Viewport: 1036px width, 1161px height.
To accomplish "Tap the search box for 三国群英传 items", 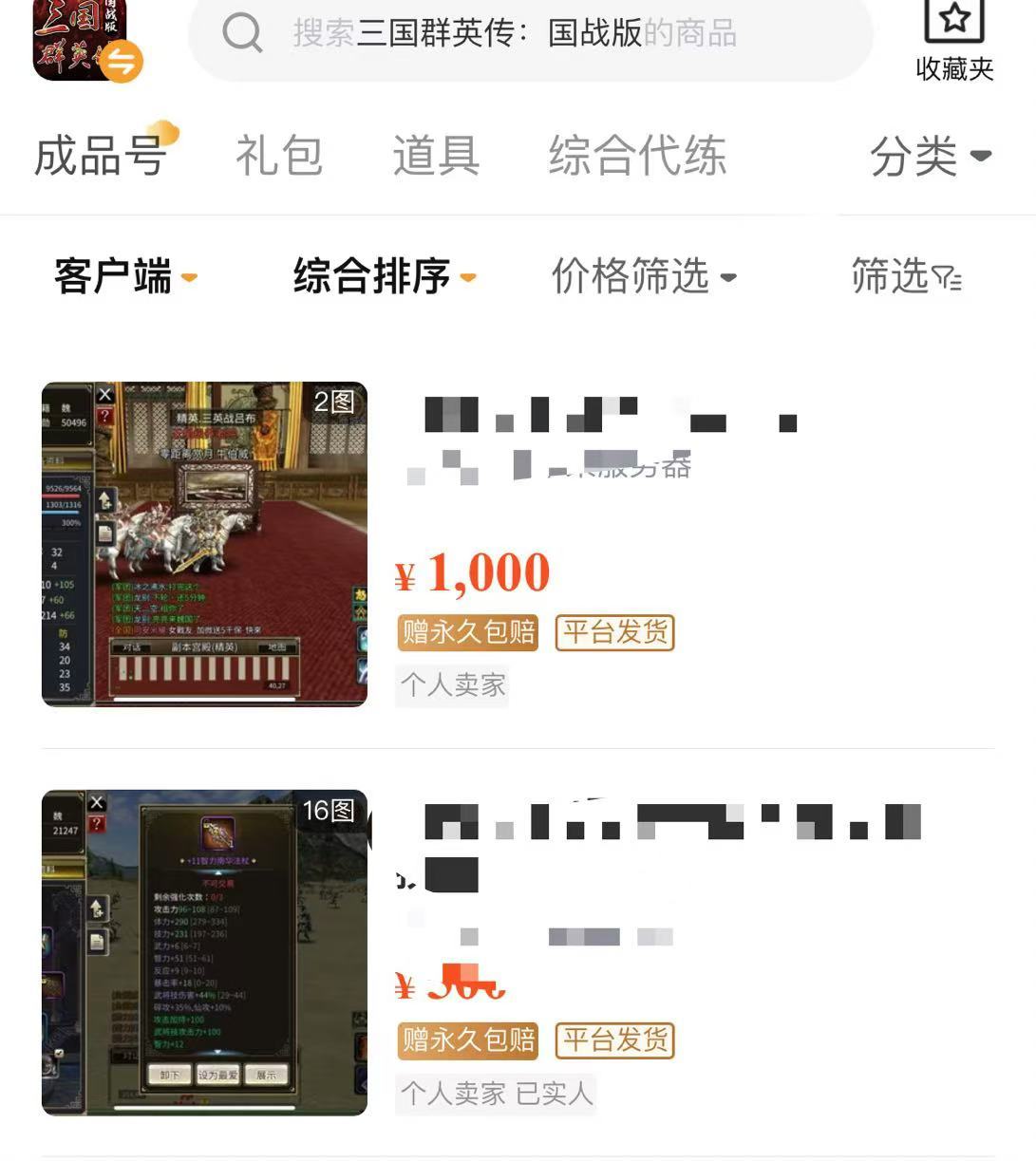I will [530, 34].
